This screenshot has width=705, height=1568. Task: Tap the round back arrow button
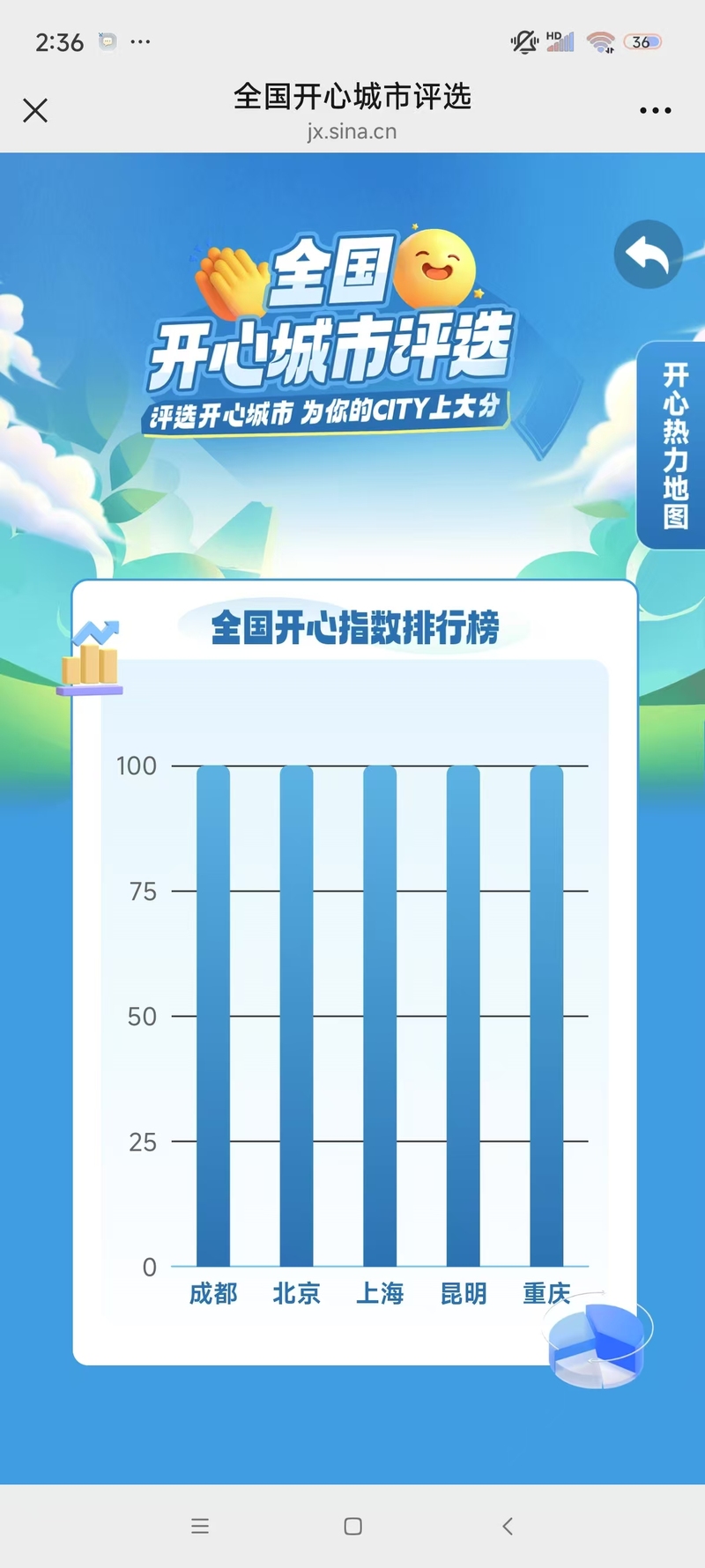coord(649,255)
